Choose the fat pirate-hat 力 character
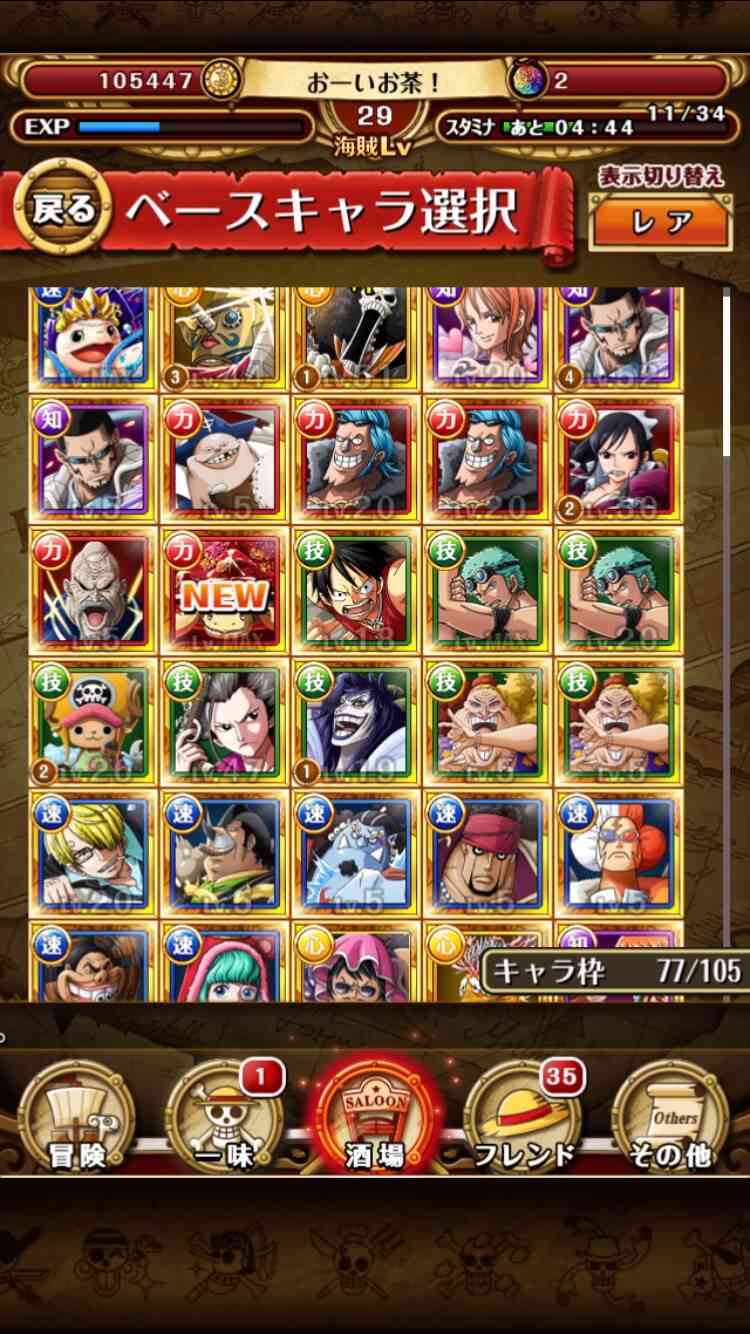 [225, 460]
